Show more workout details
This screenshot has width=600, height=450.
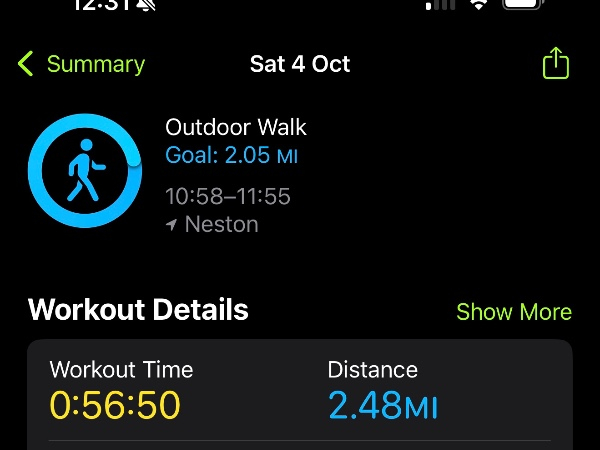click(513, 312)
